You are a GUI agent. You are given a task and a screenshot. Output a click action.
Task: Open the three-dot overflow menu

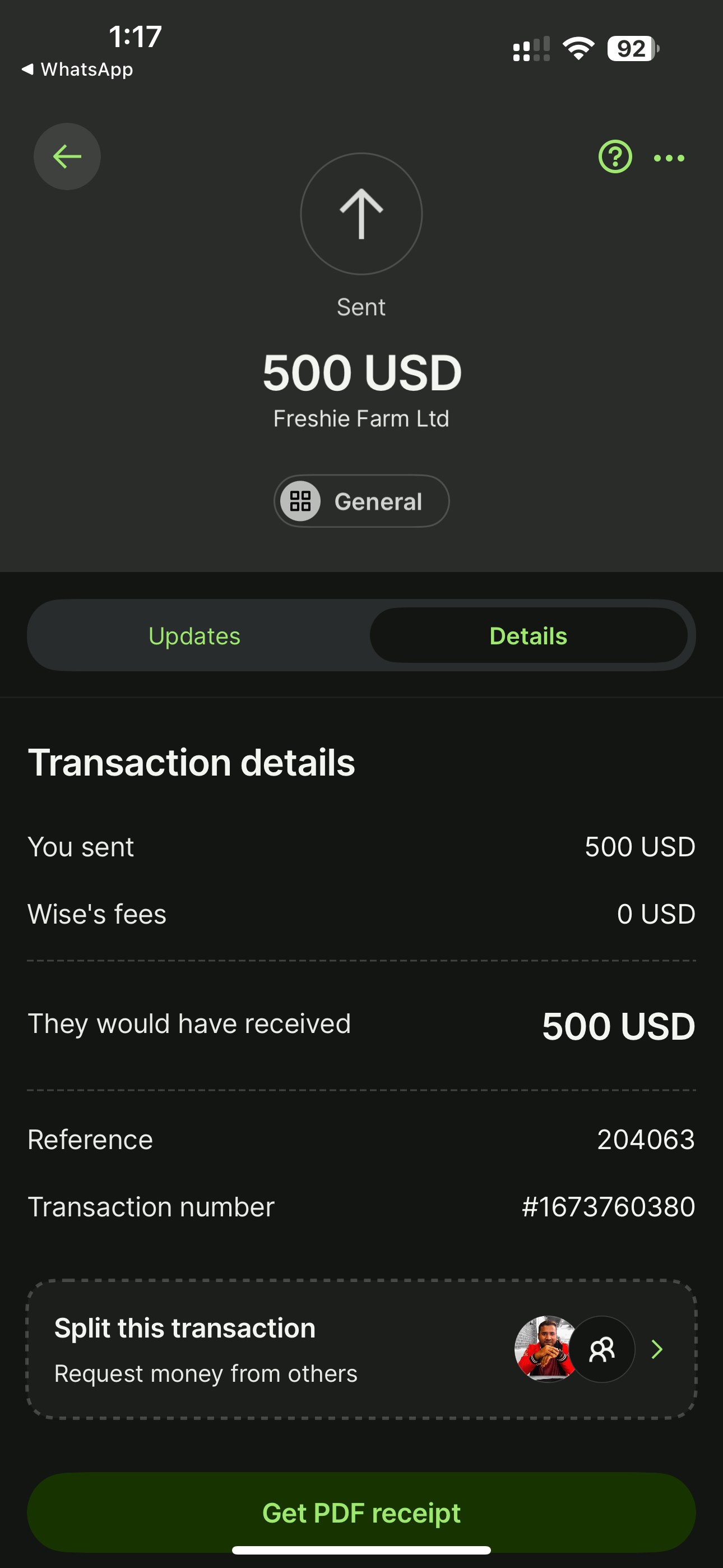669,158
